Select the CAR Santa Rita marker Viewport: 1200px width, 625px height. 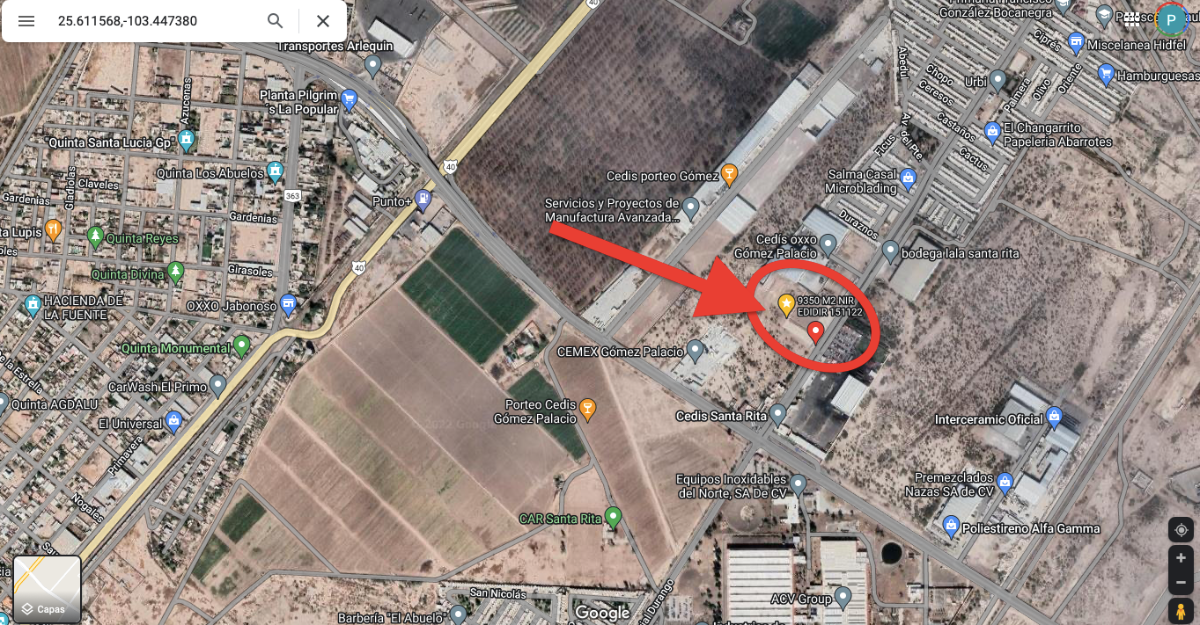coord(613,517)
